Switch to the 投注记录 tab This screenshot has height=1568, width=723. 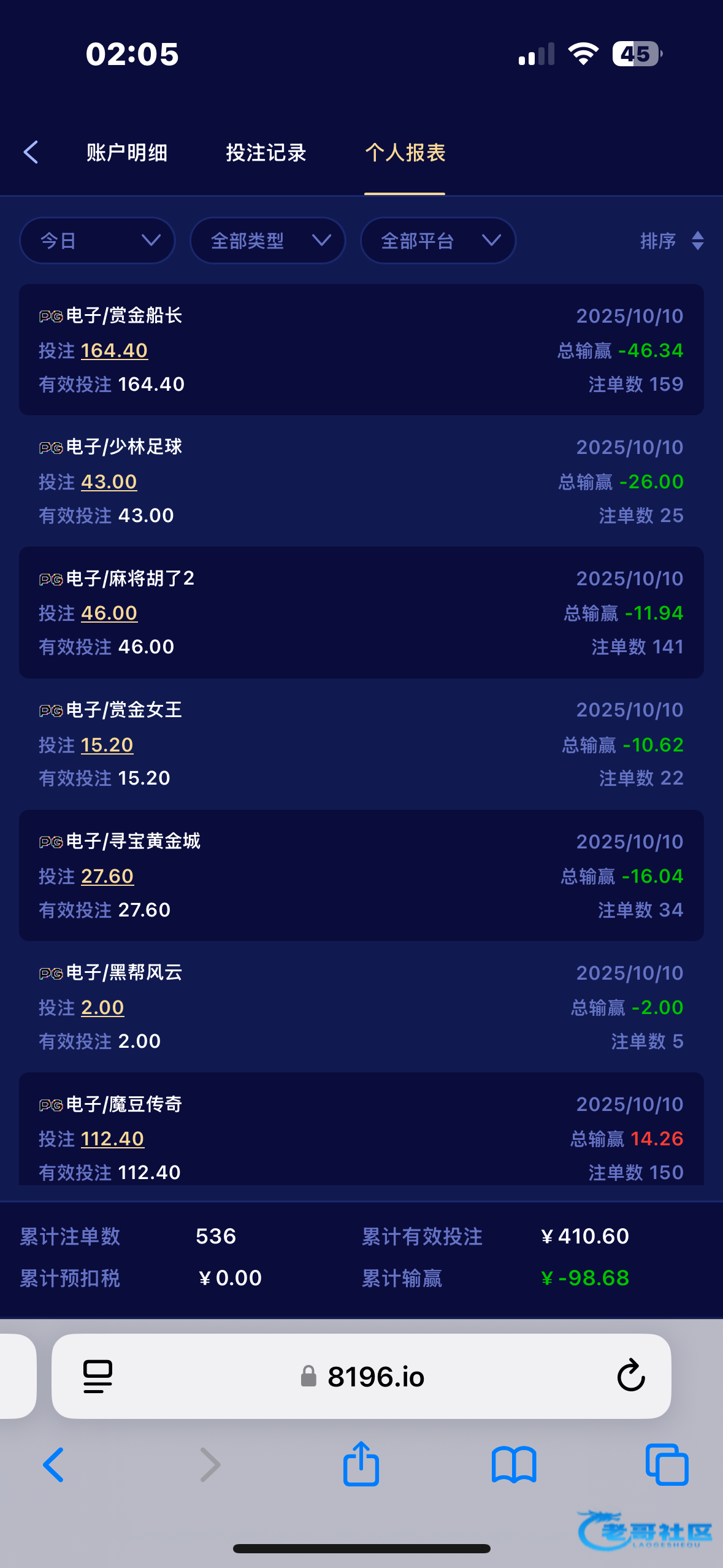point(266,153)
